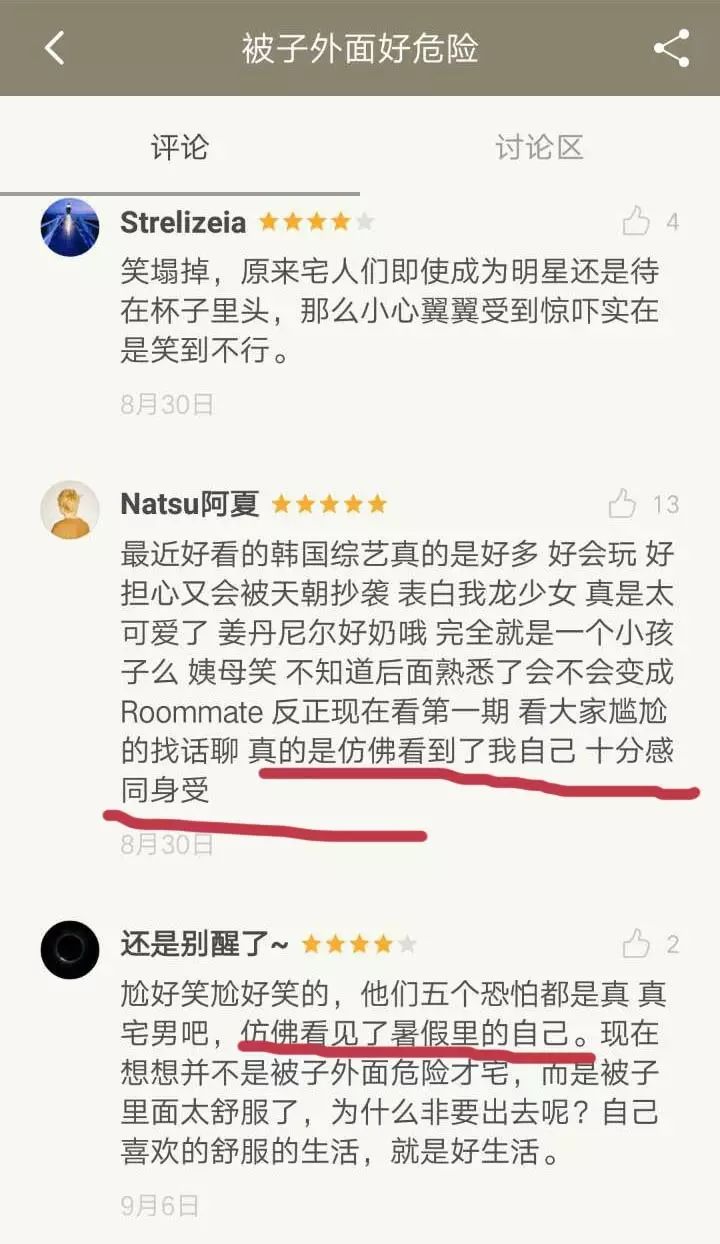Open Natsu阿夏's profile avatar

point(70,510)
